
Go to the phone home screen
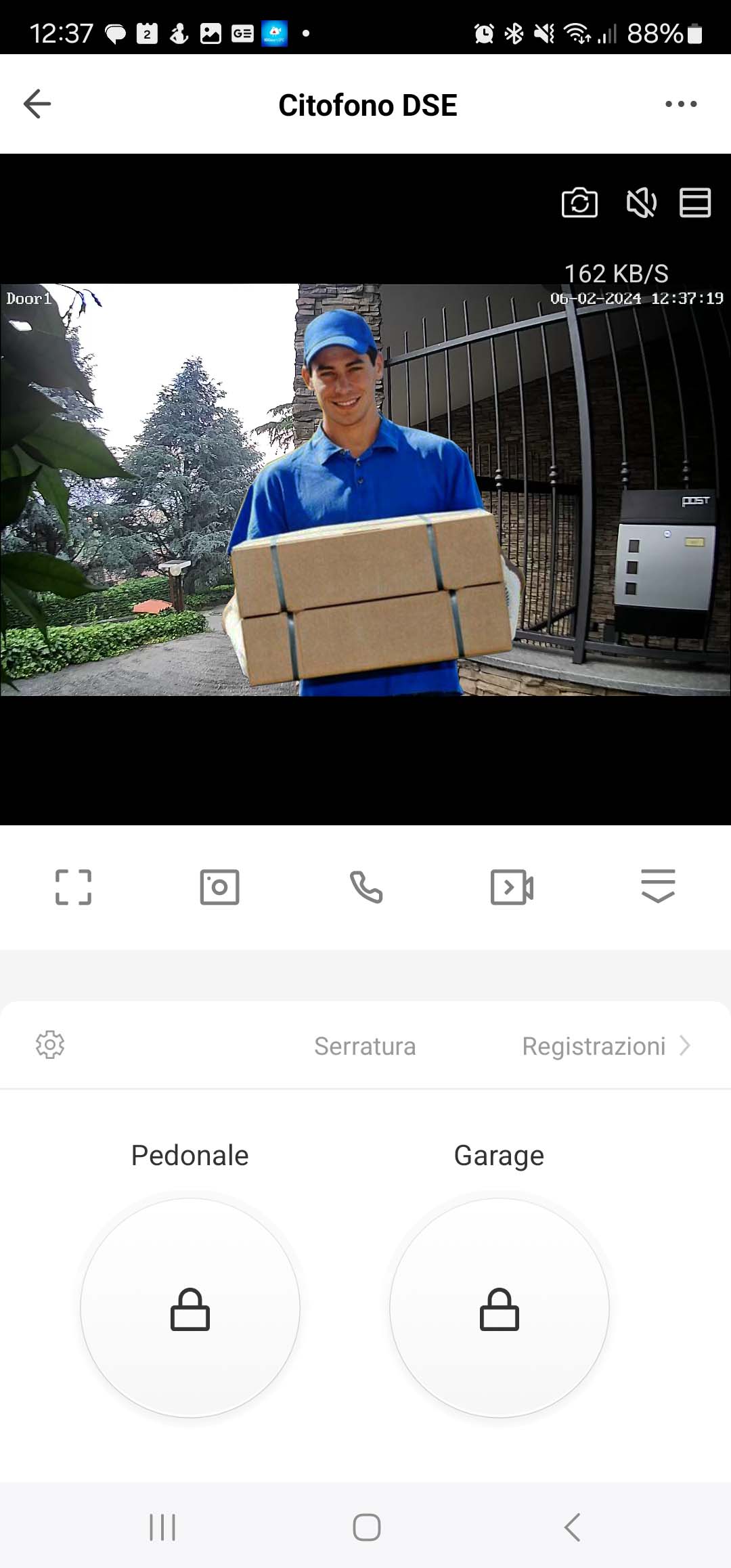pyautogui.click(x=366, y=1527)
